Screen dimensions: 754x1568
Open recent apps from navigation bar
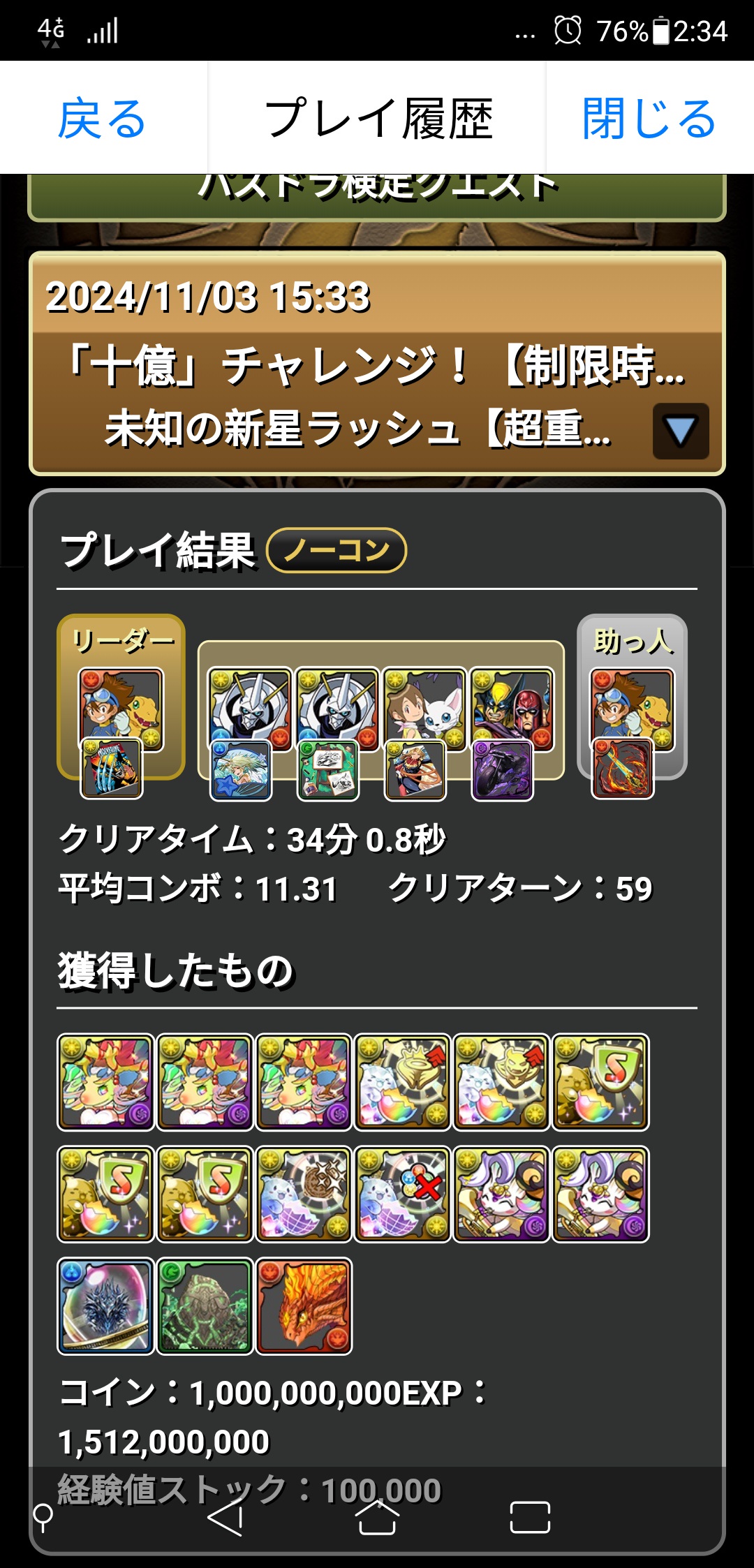[530, 1518]
